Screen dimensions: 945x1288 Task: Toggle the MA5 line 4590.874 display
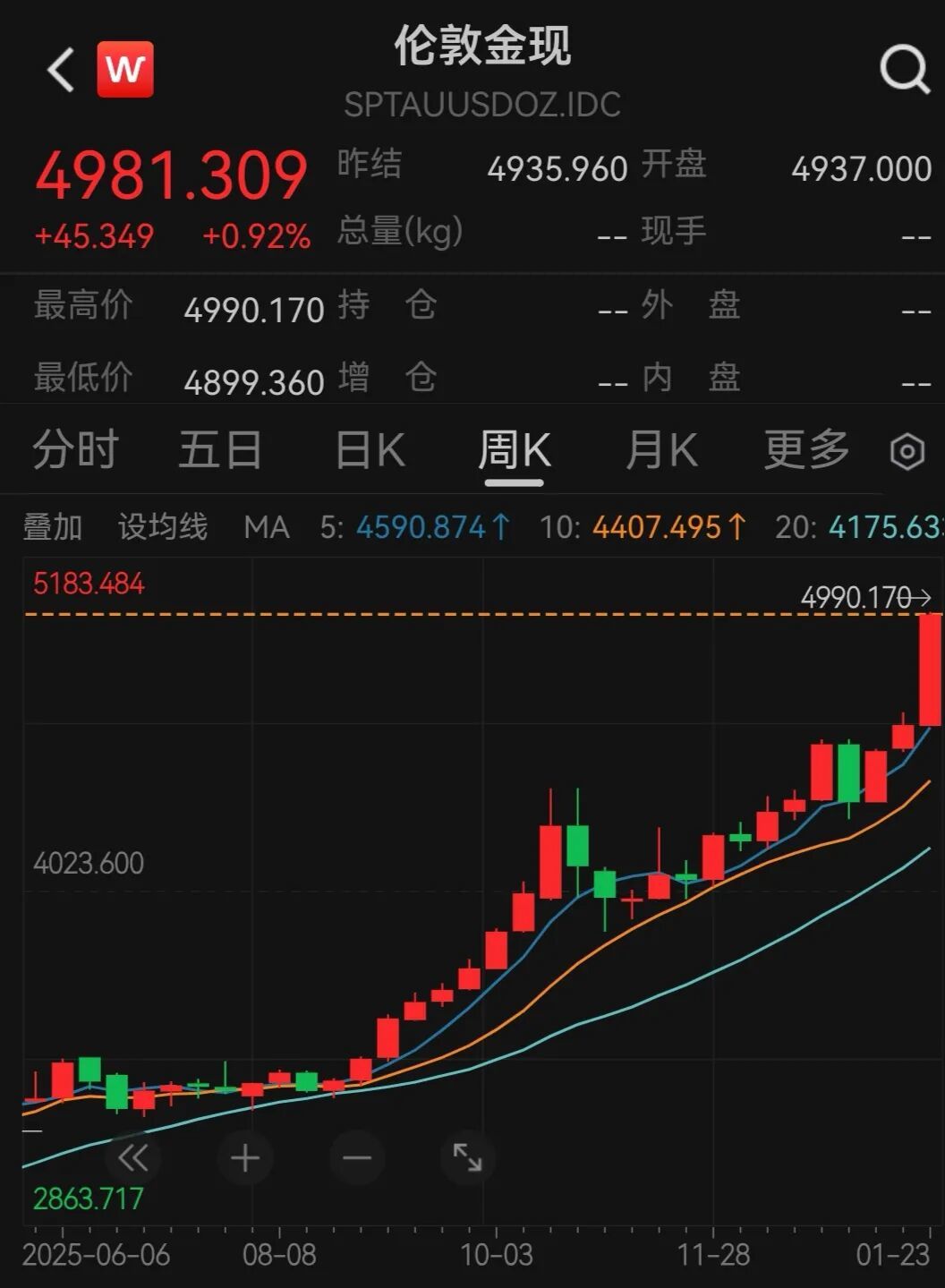click(422, 527)
